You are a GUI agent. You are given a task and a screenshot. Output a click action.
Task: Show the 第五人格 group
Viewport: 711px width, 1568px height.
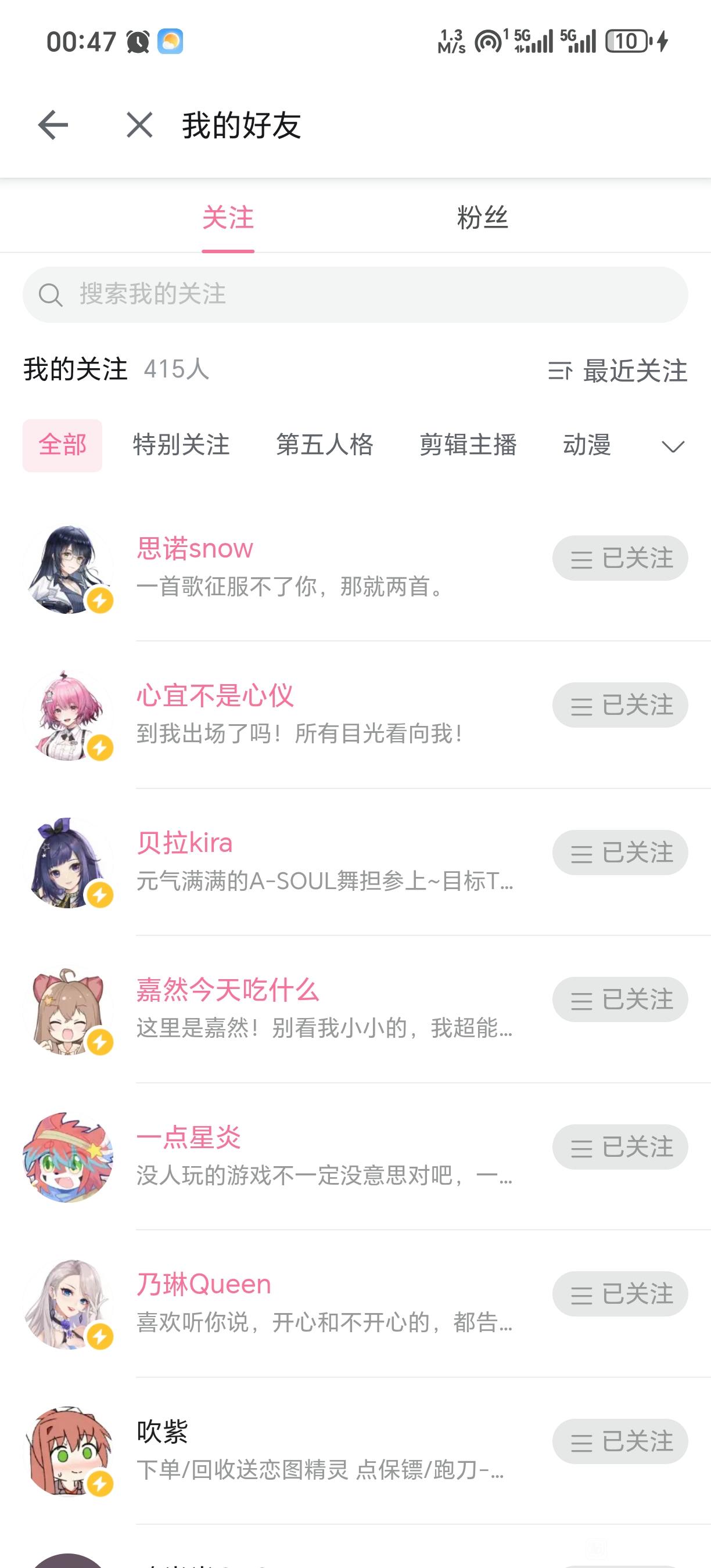point(325,445)
